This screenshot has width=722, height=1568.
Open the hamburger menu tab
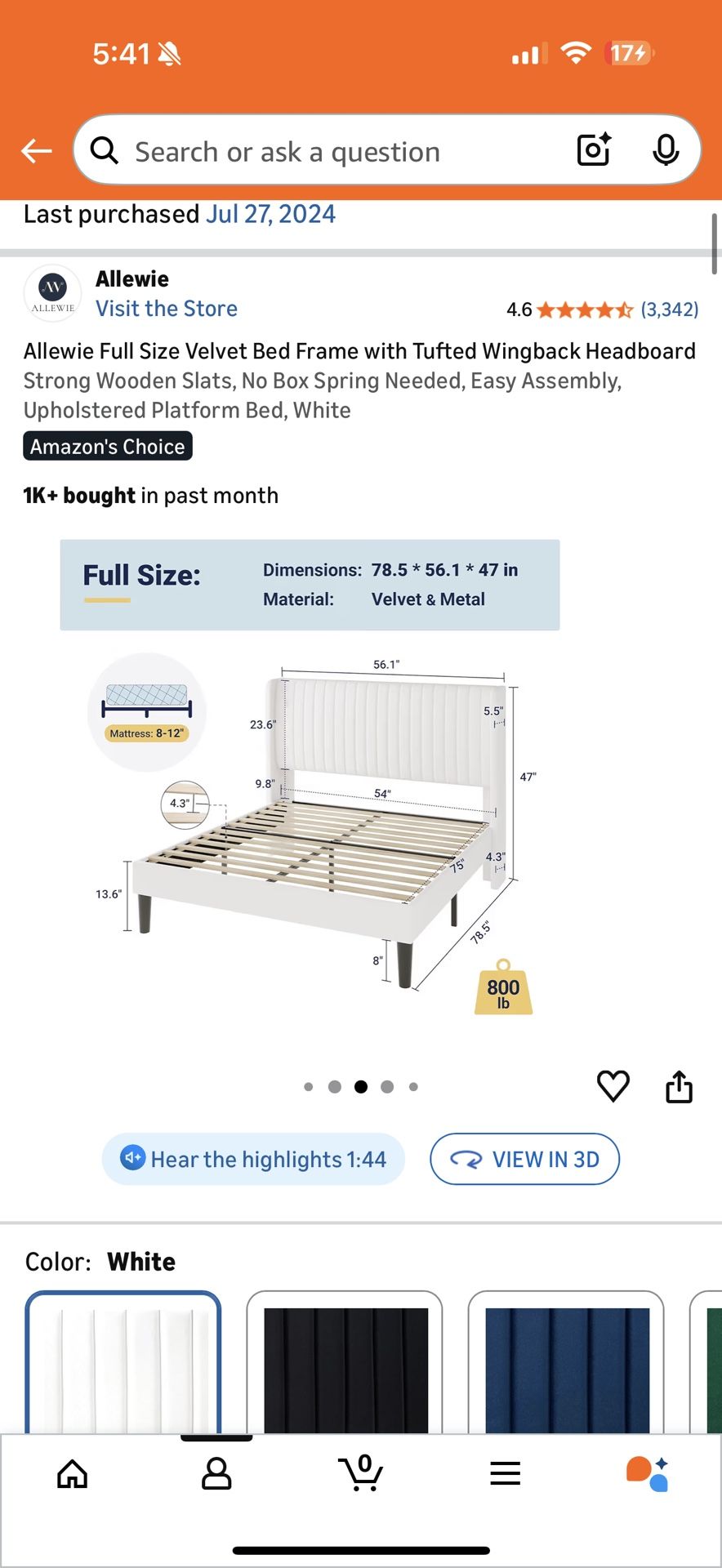pyautogui.click(x=506, y=1473)
